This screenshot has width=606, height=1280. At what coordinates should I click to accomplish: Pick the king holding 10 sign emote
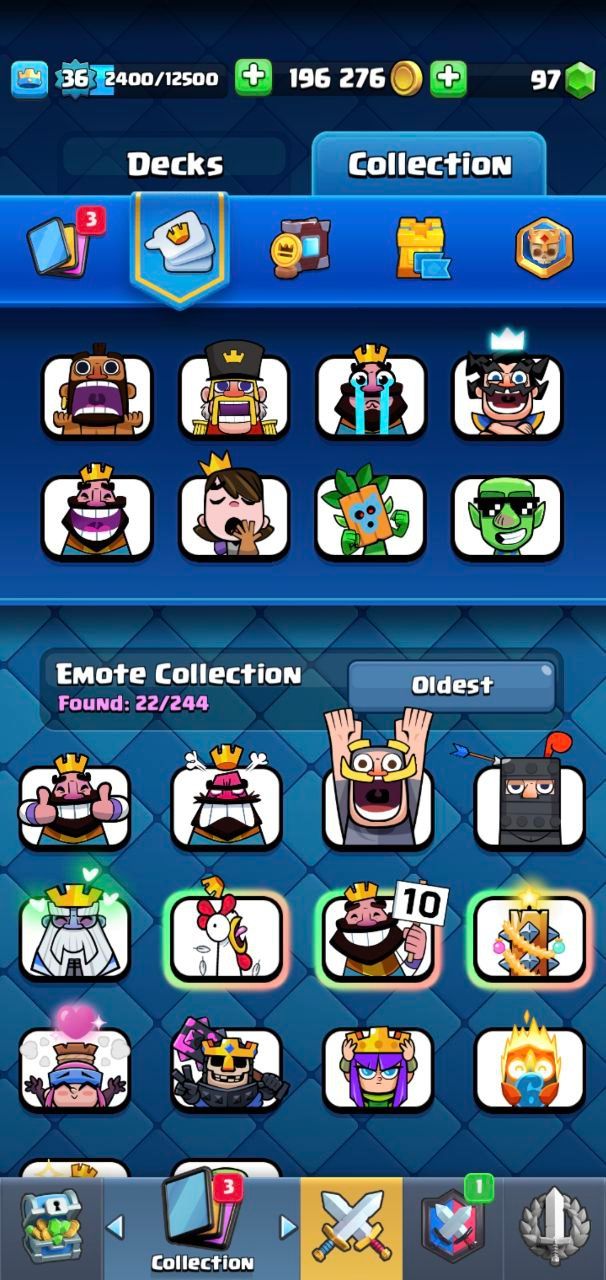pos(378,937)
